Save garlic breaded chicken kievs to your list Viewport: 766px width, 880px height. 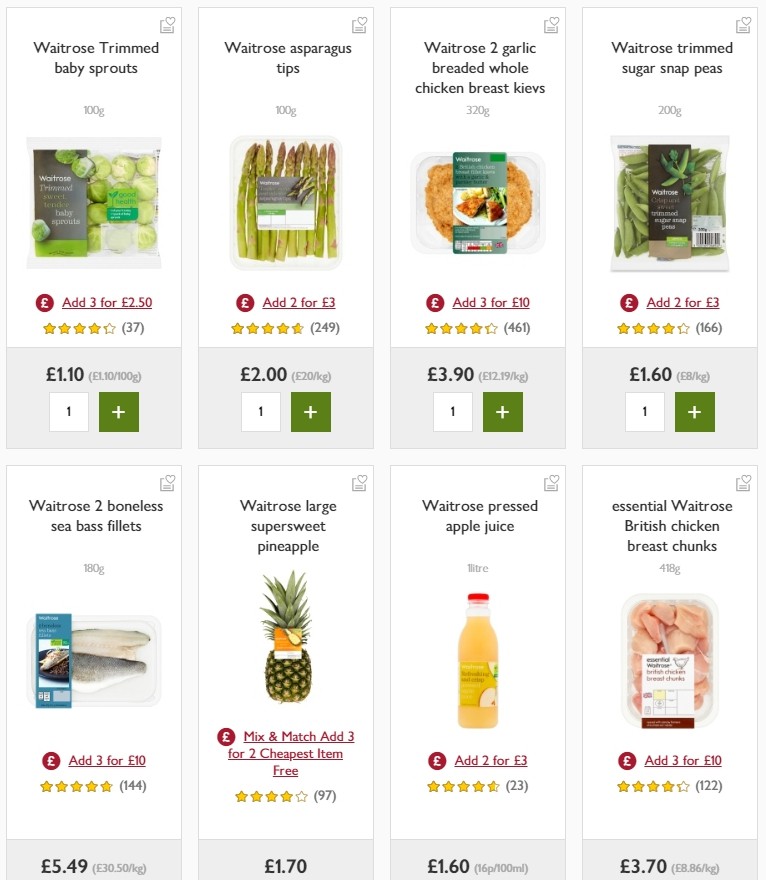(550, 24)
